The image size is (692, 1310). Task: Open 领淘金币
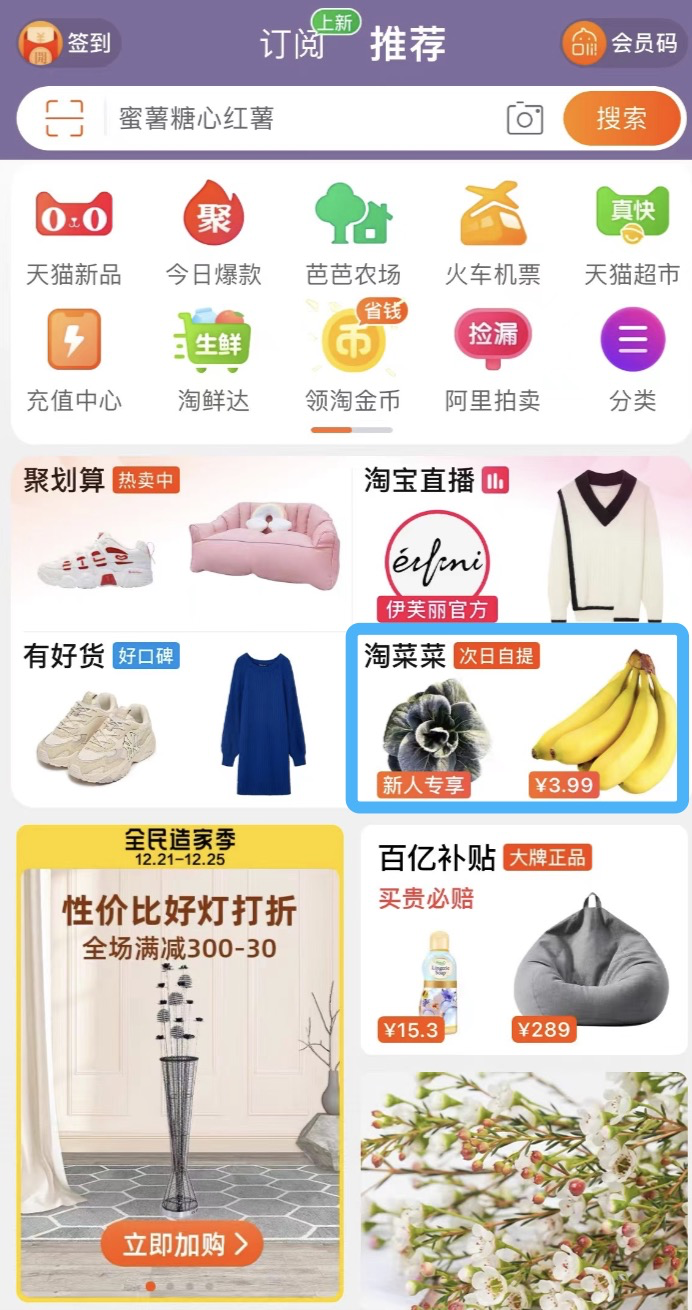[x=353, y=360]
